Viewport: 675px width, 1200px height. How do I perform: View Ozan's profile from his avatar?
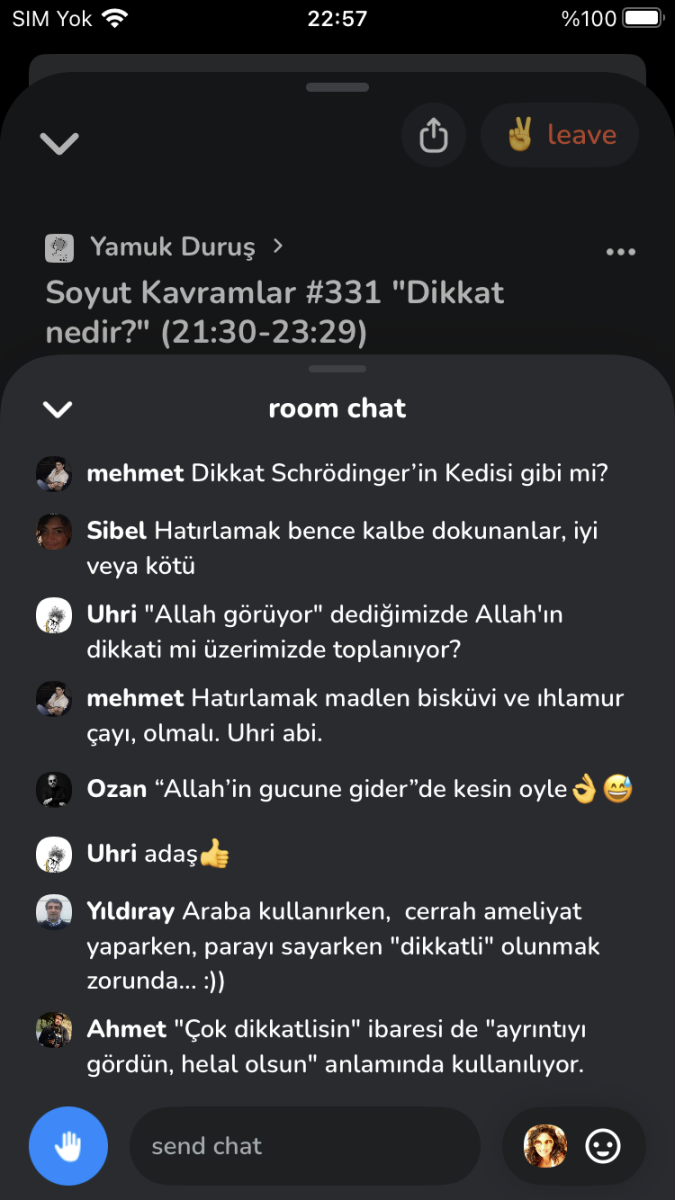point(54,789)
